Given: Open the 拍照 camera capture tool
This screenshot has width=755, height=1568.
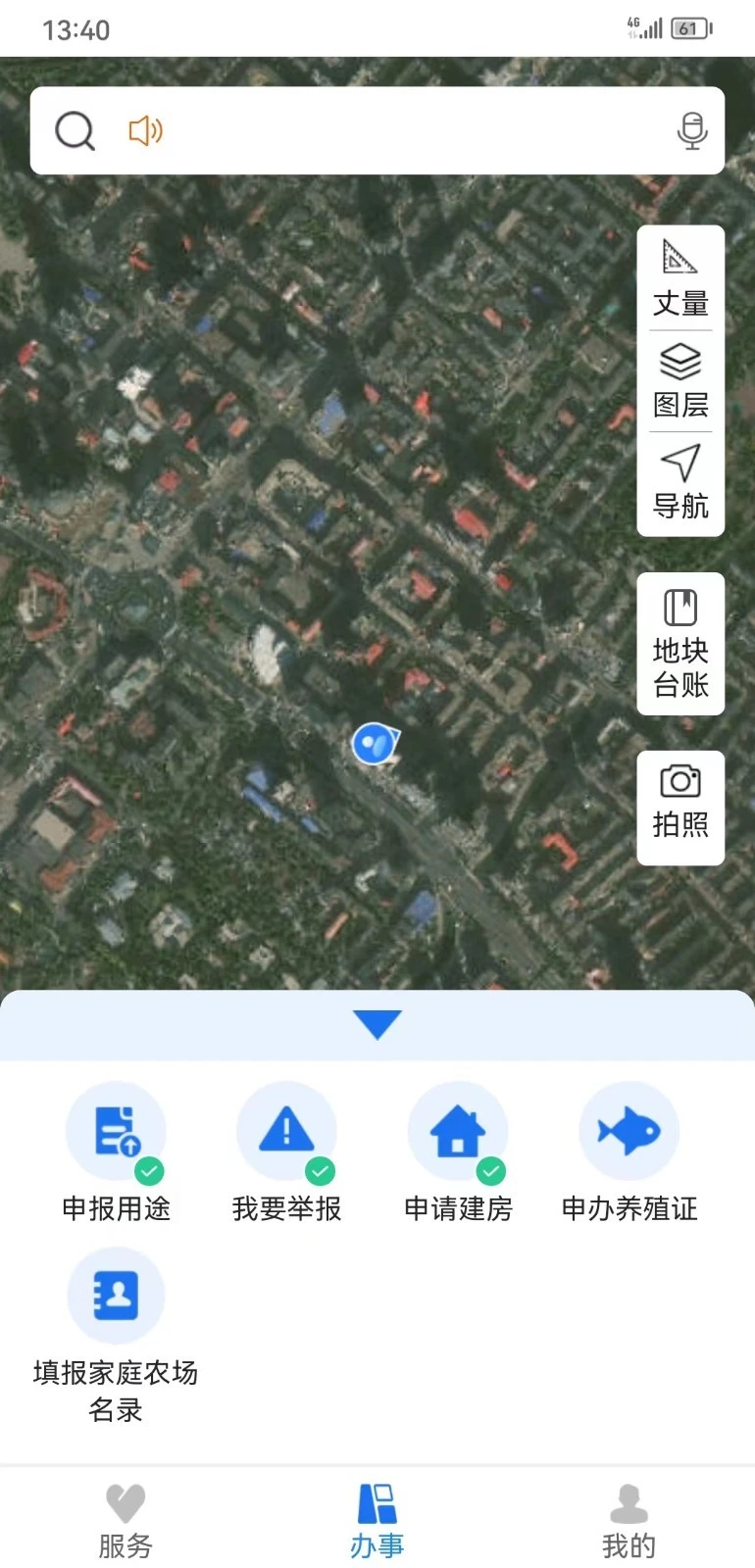Looking at the screenshot, I should pyautogui.click(x=680, y=806).
